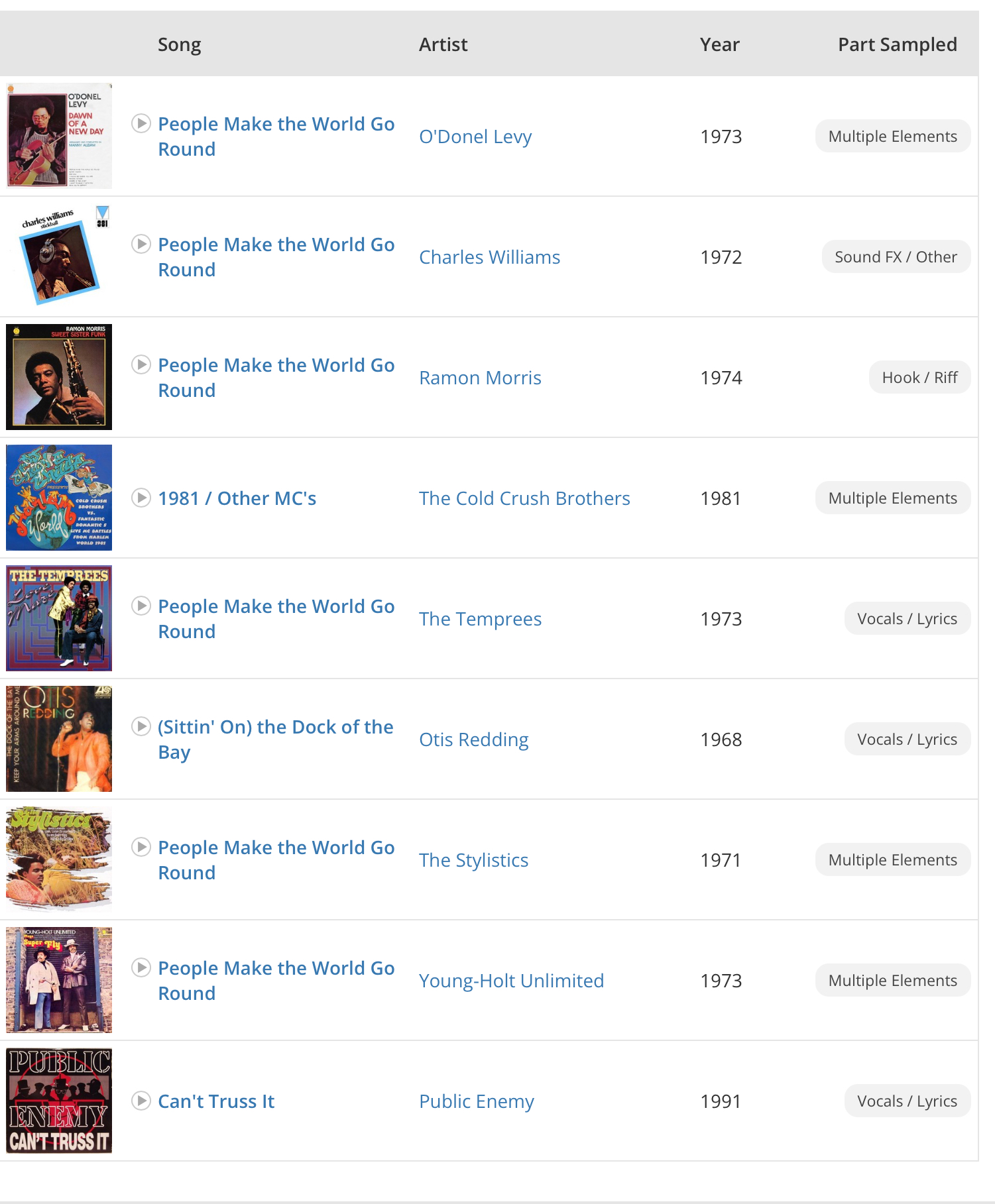Open the song 1981 / Other MC's
The image size is (995, 1204).
(237, 498)
